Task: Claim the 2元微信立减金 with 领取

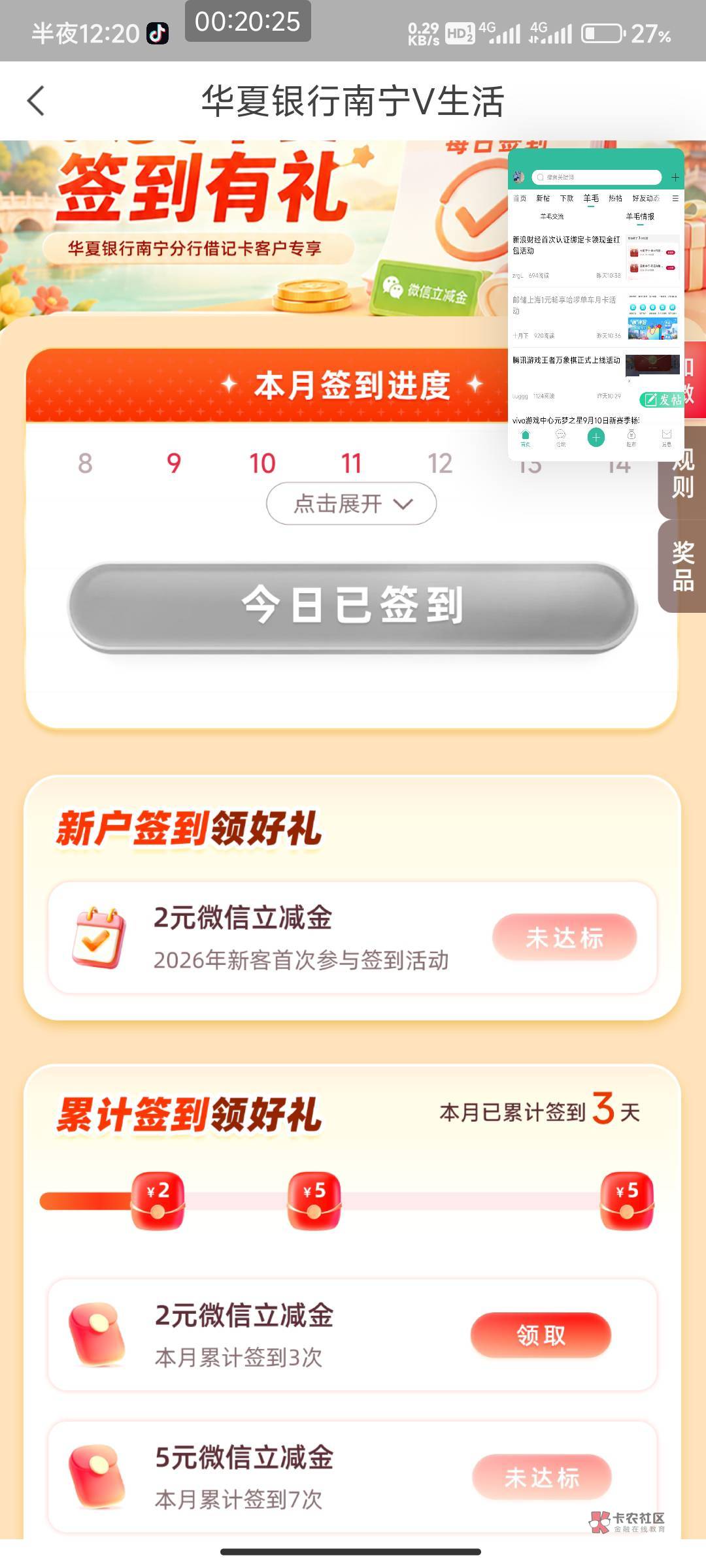Action: coord(541,1335)
